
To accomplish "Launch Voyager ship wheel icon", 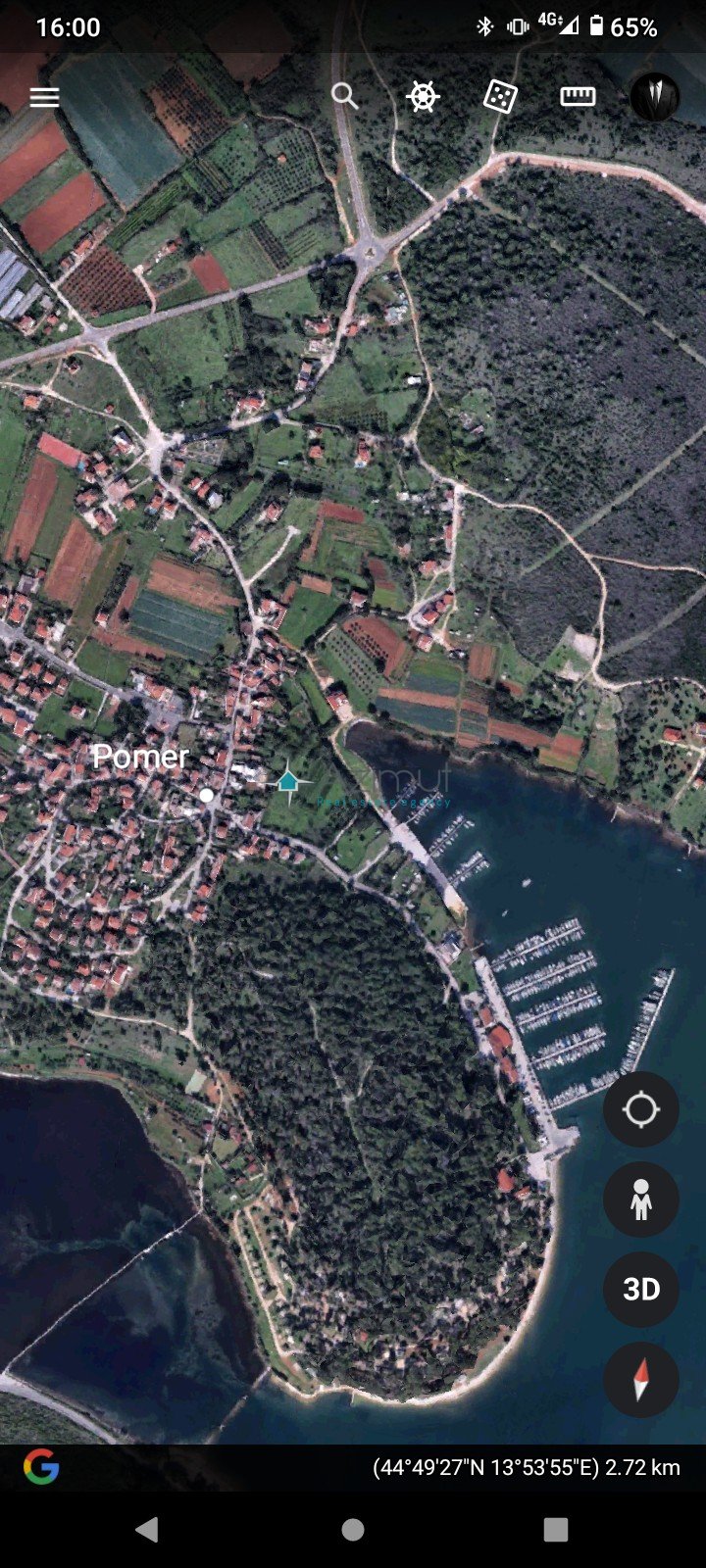I will [x=422, y=97].
